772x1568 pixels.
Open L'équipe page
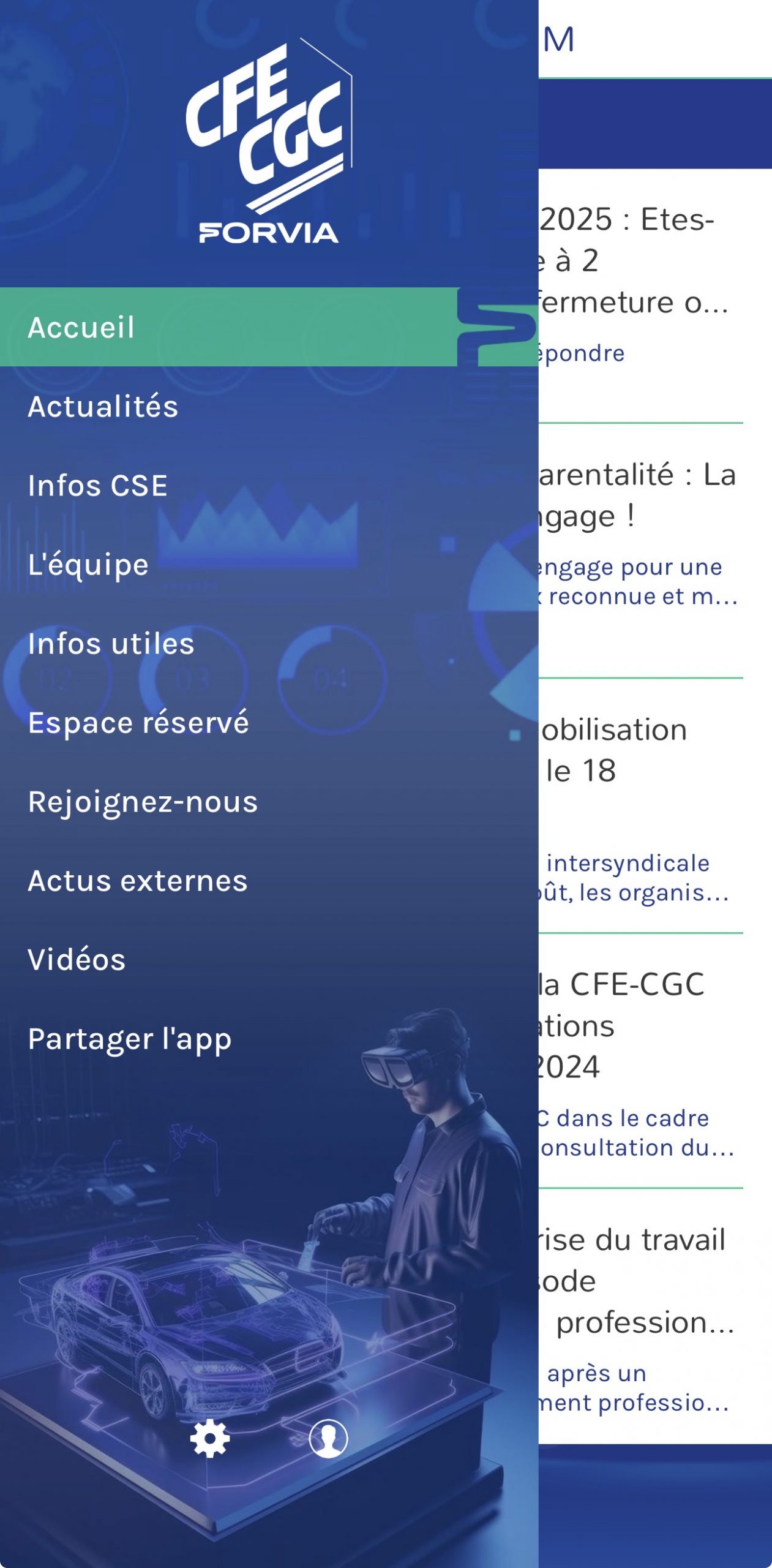tap(88, 565)
